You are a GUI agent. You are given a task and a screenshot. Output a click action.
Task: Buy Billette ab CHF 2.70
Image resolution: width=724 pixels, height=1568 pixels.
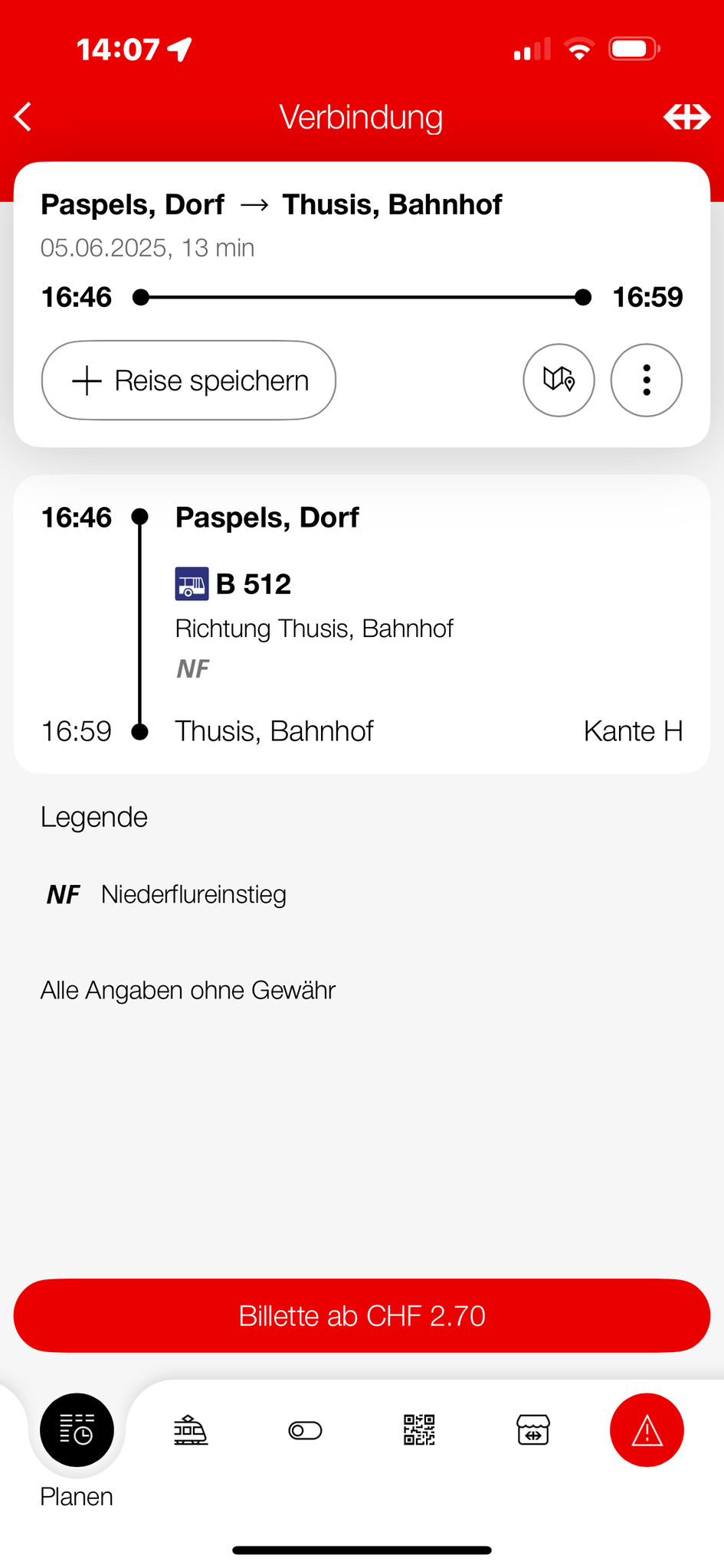coord(362,1315)
